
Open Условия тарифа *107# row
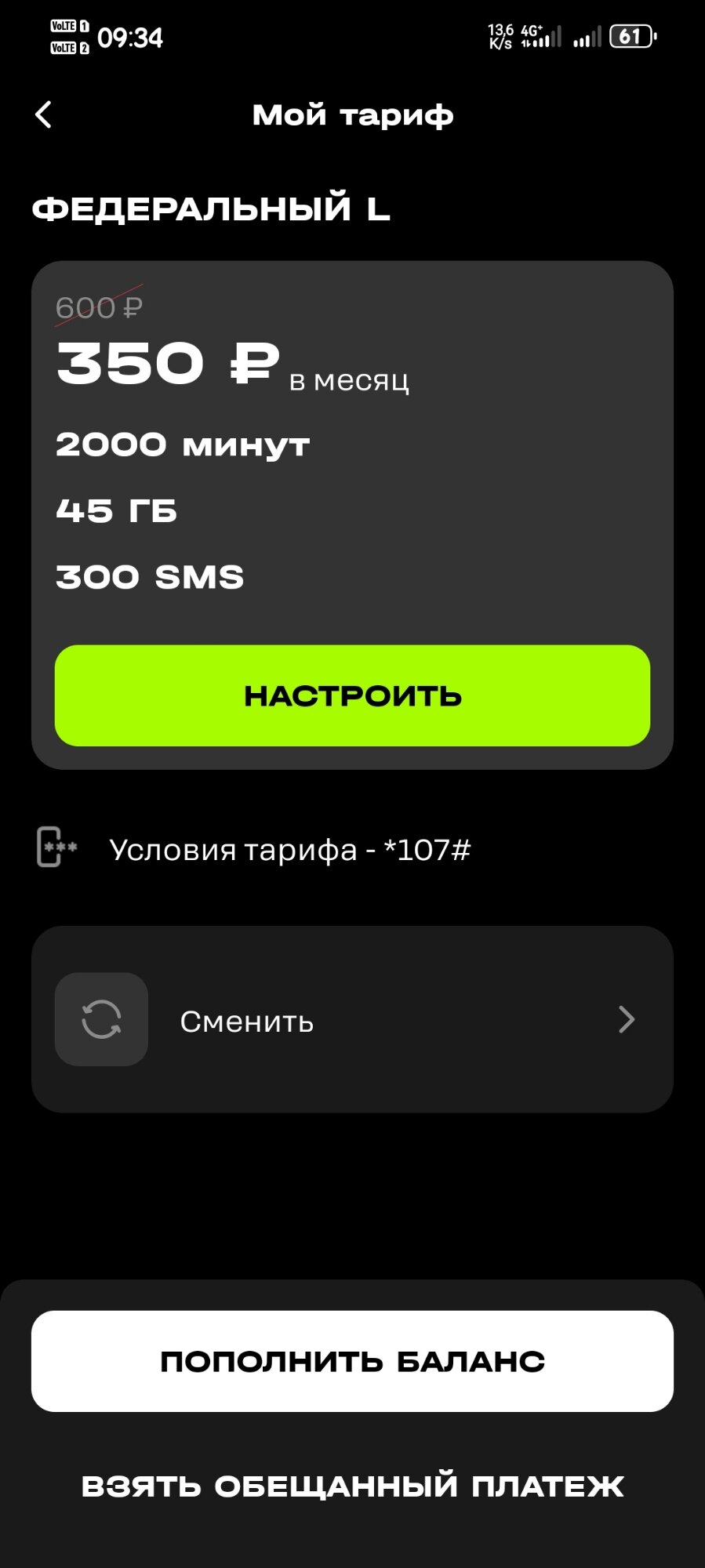(x=289, y=849)
